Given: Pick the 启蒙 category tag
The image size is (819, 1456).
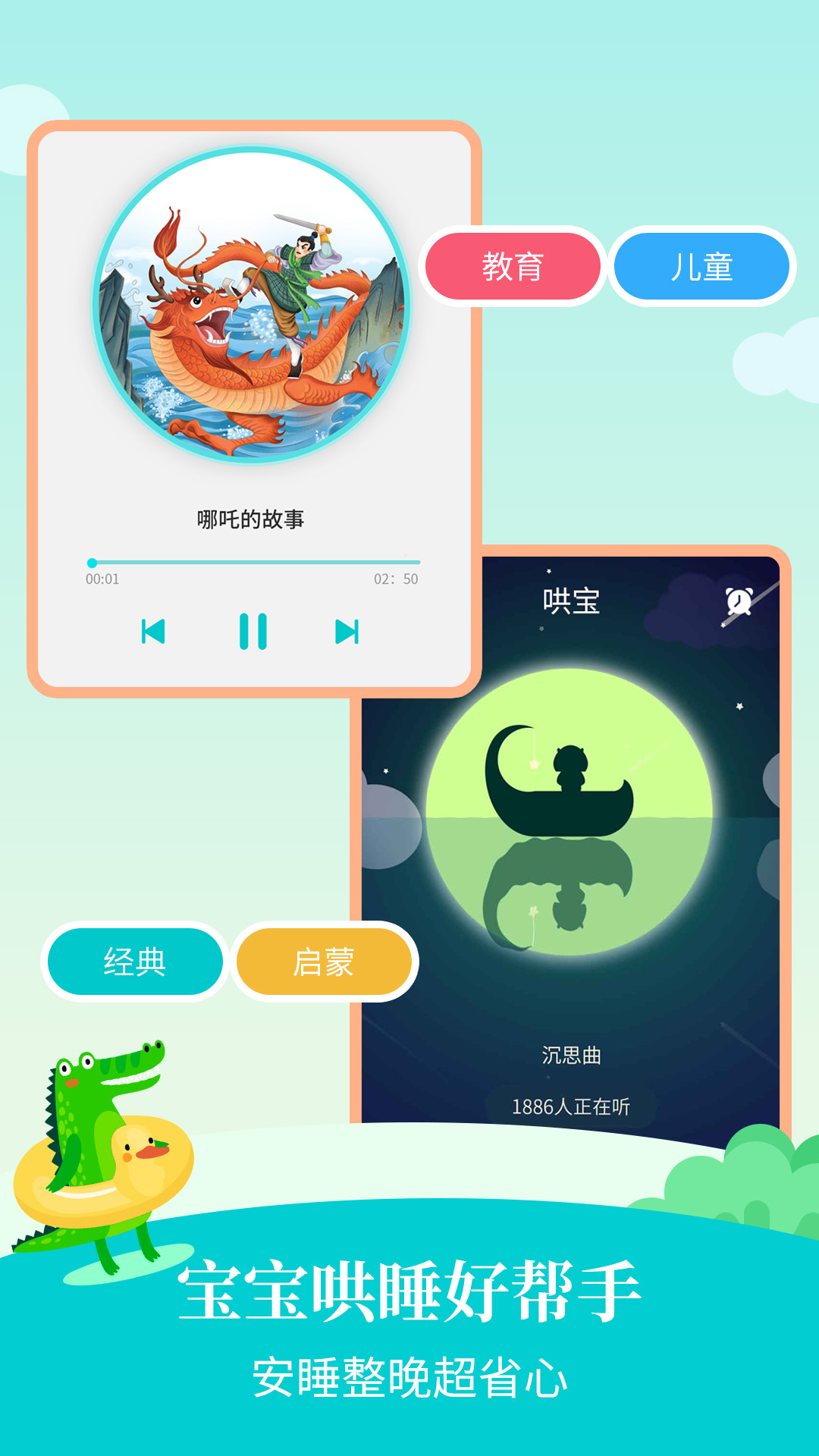Looking at the screenshot, I should click(x=325, y=962).
